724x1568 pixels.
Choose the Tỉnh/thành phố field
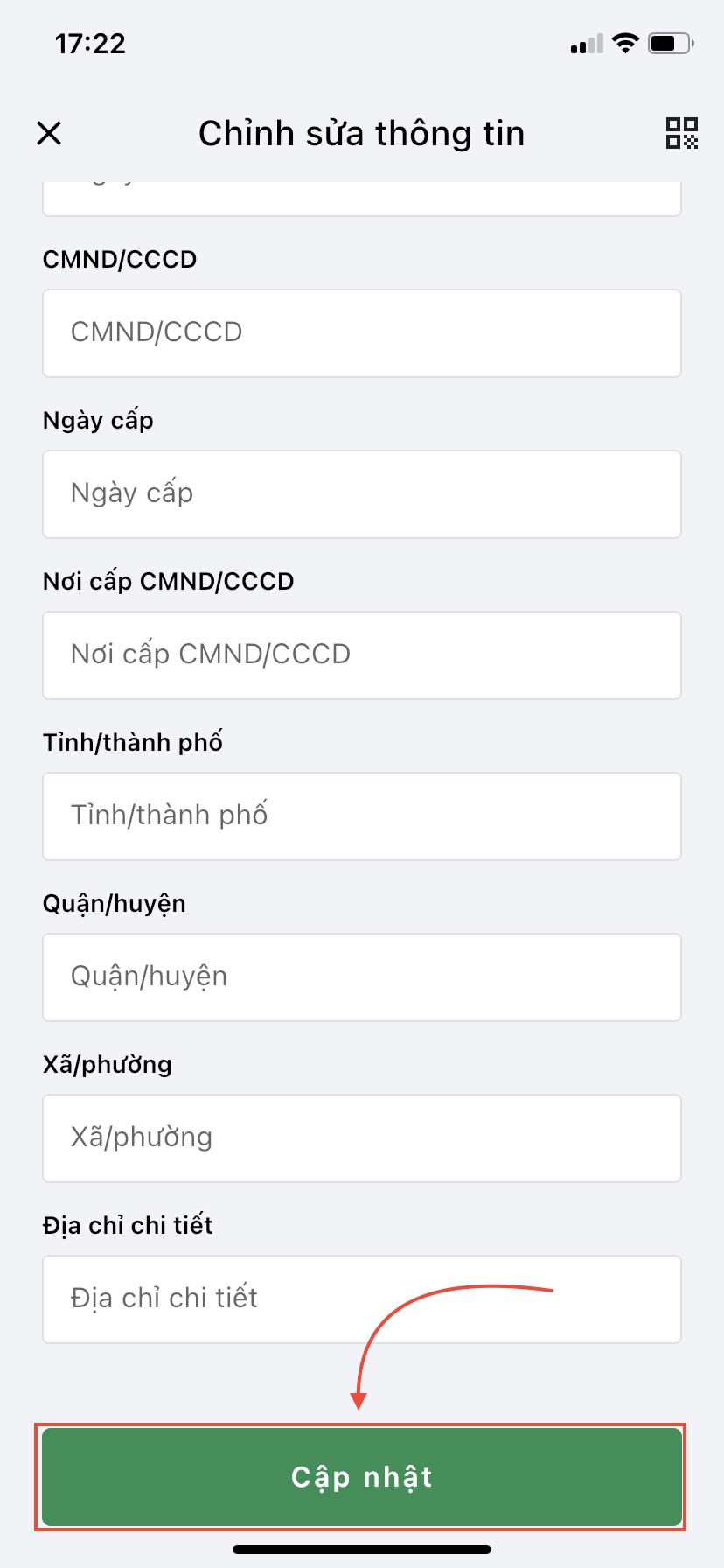coord(362,816)
